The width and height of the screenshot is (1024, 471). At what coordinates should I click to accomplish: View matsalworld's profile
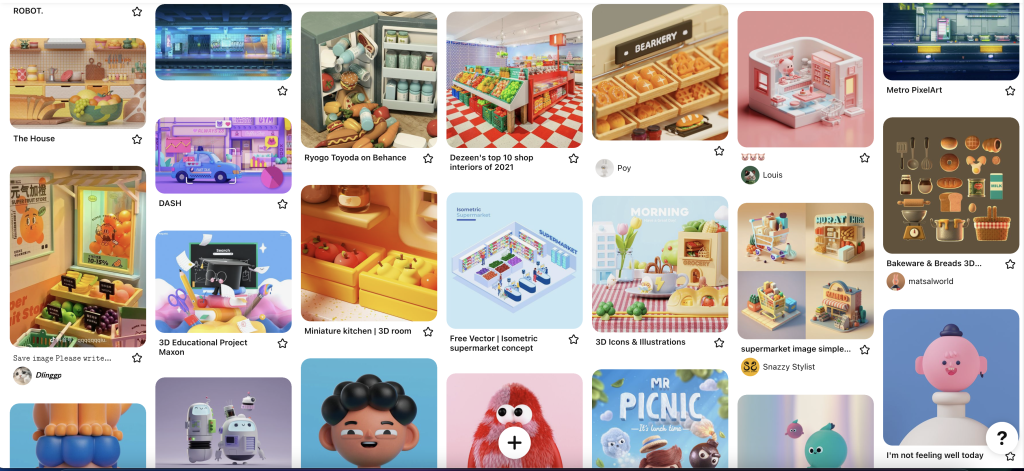coord(929,281)
